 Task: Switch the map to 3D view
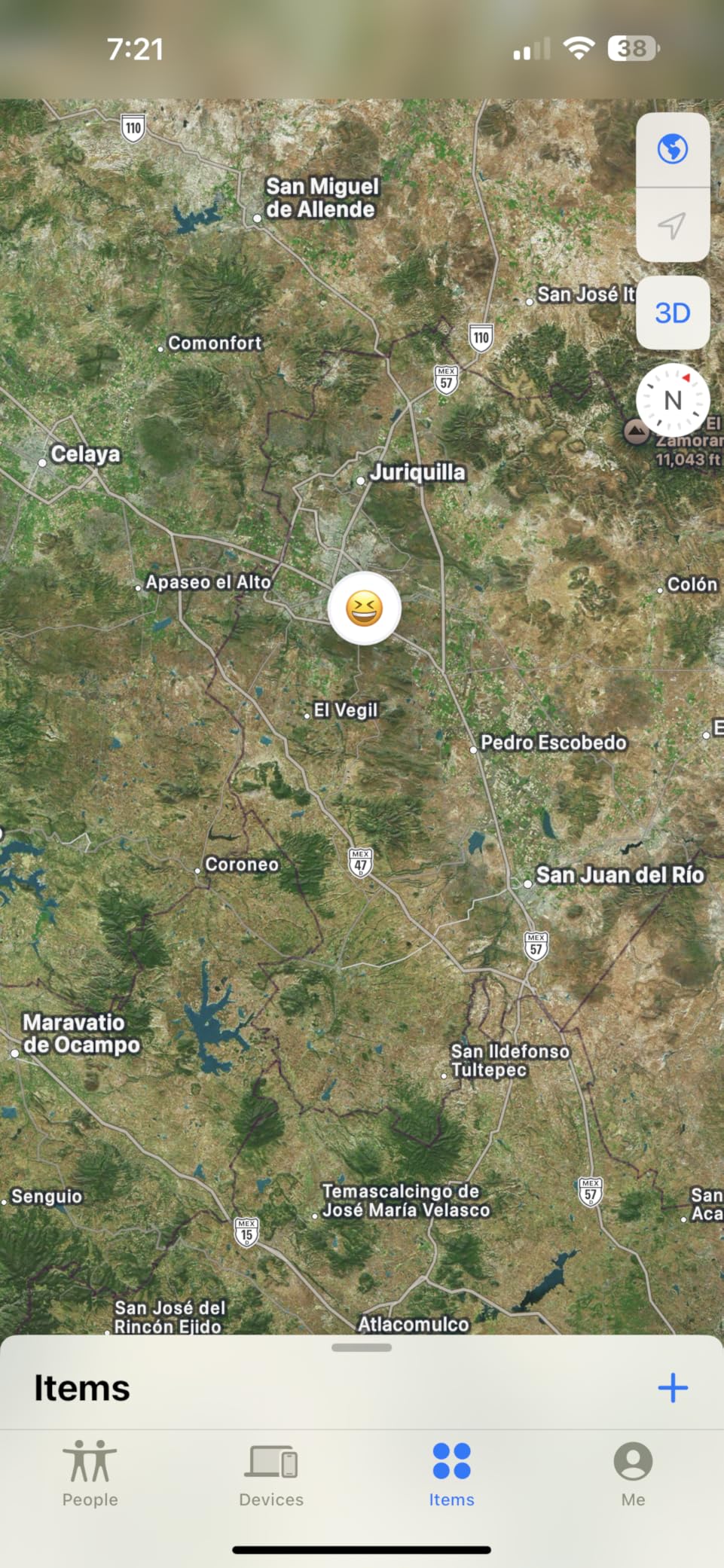pyautogui.click(x=672, y=313)
